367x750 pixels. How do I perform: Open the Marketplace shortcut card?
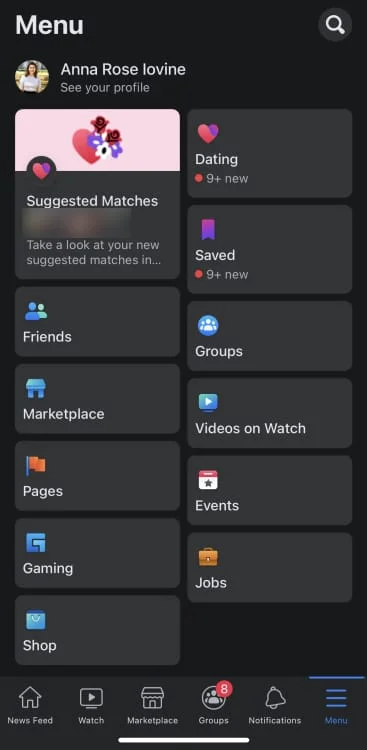pyautogui.click(x=98, y=399)
